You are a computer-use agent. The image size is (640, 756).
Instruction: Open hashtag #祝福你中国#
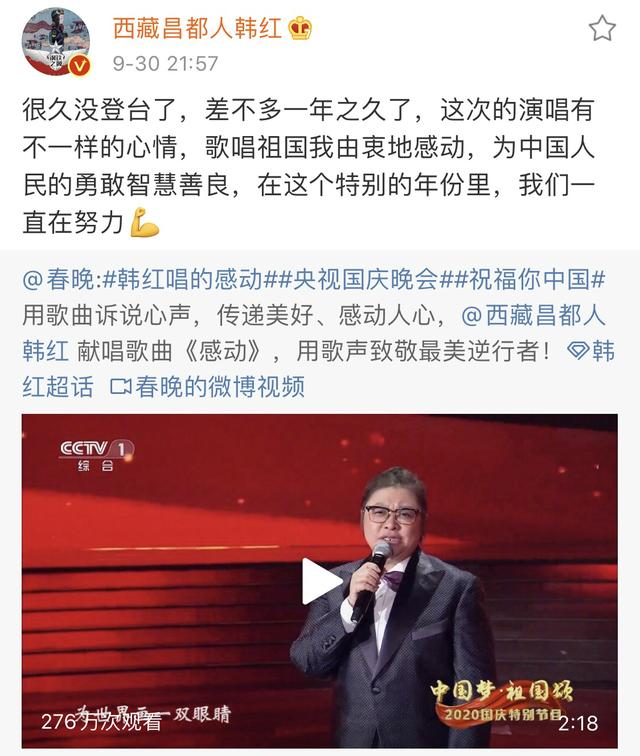528,280
